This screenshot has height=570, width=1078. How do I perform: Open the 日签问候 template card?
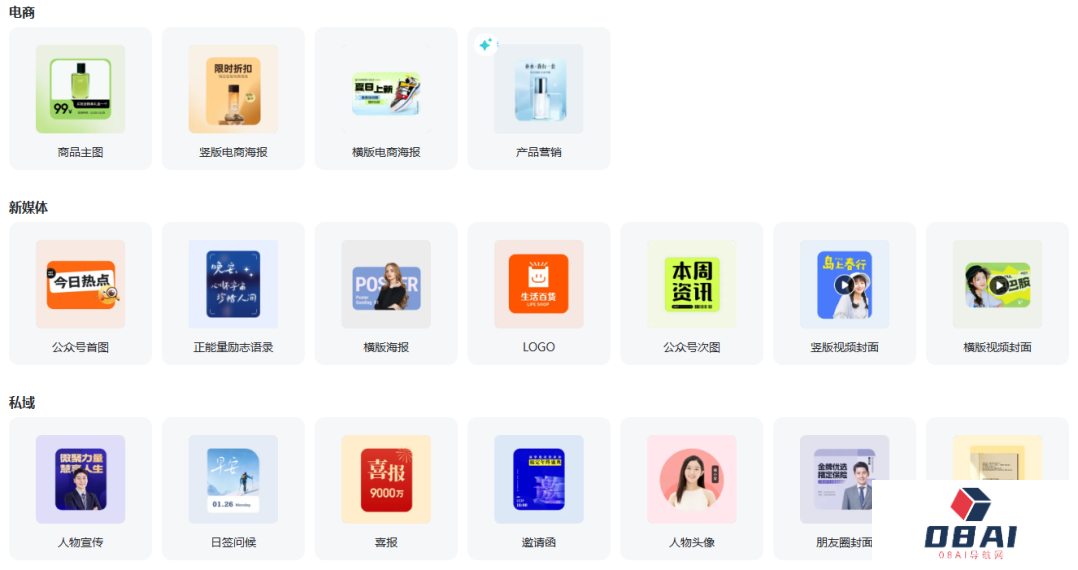tap(233, 488)
